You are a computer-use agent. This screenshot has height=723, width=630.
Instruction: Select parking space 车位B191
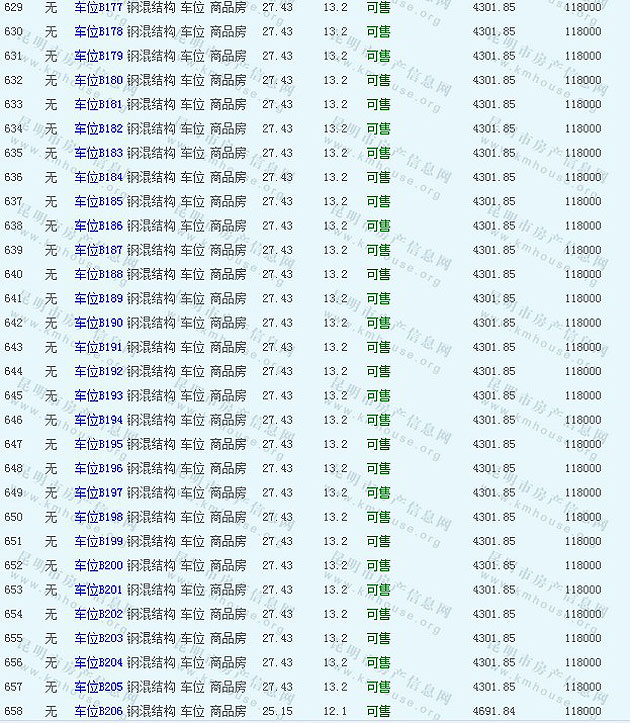pyautogui.click(x=99, y=347)
